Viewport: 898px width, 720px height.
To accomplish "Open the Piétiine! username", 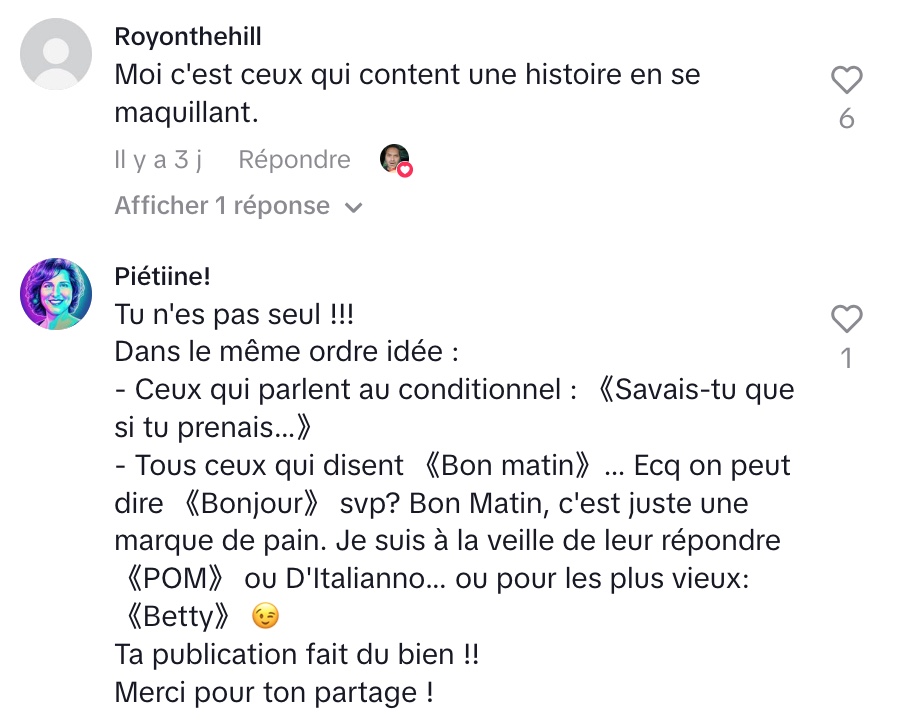I will [x=162, y=277].
